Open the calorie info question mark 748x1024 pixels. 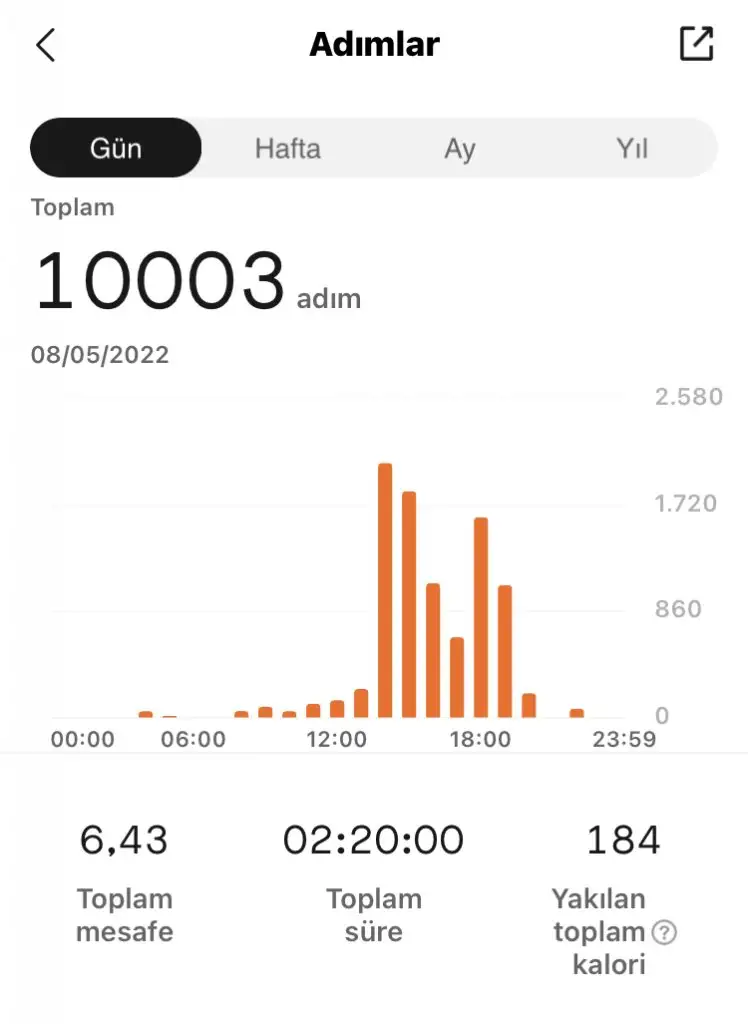tap(664, 933)
